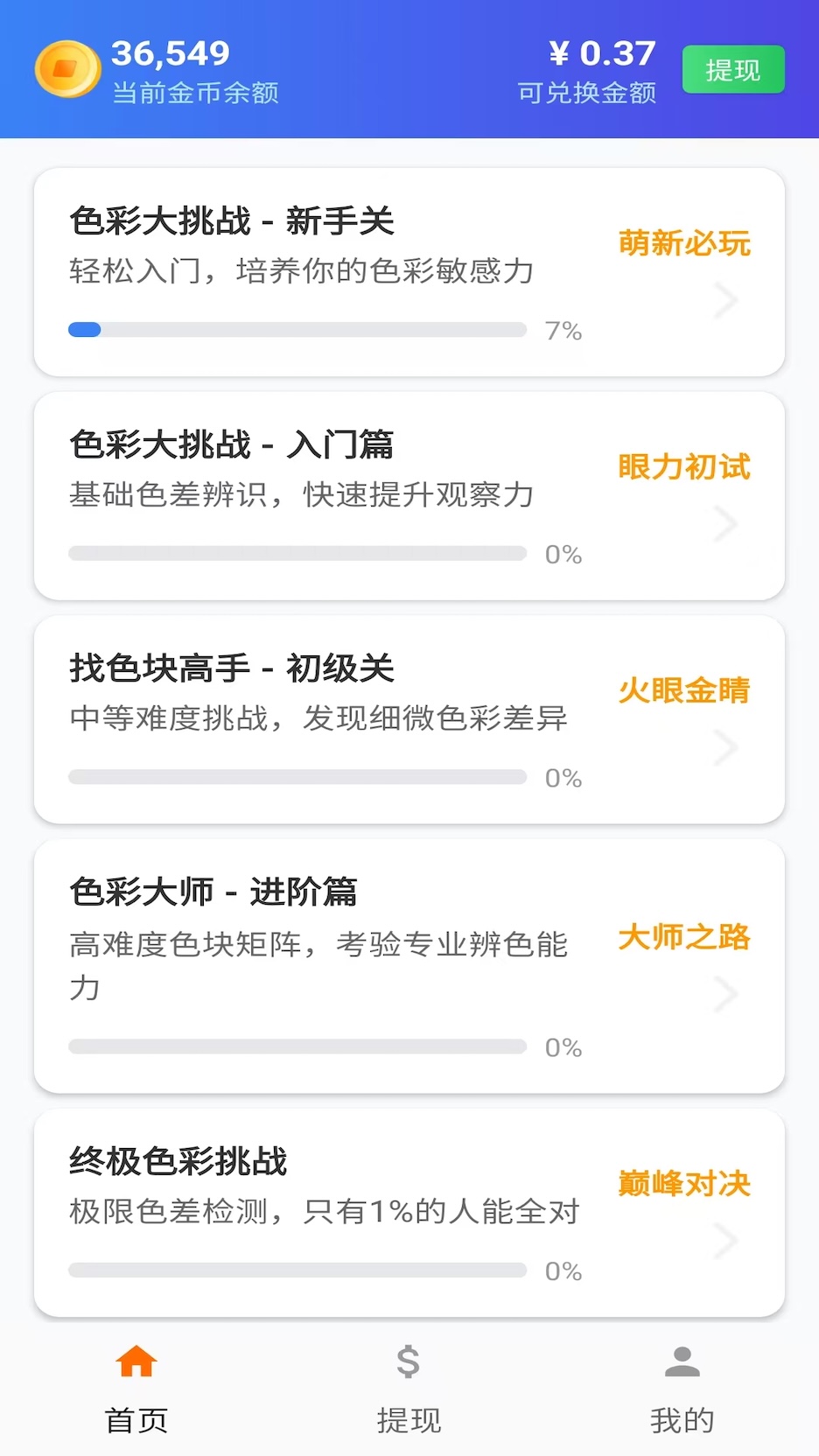Tap the 巅峰对决 badge on bottom card

point(683,1185)
